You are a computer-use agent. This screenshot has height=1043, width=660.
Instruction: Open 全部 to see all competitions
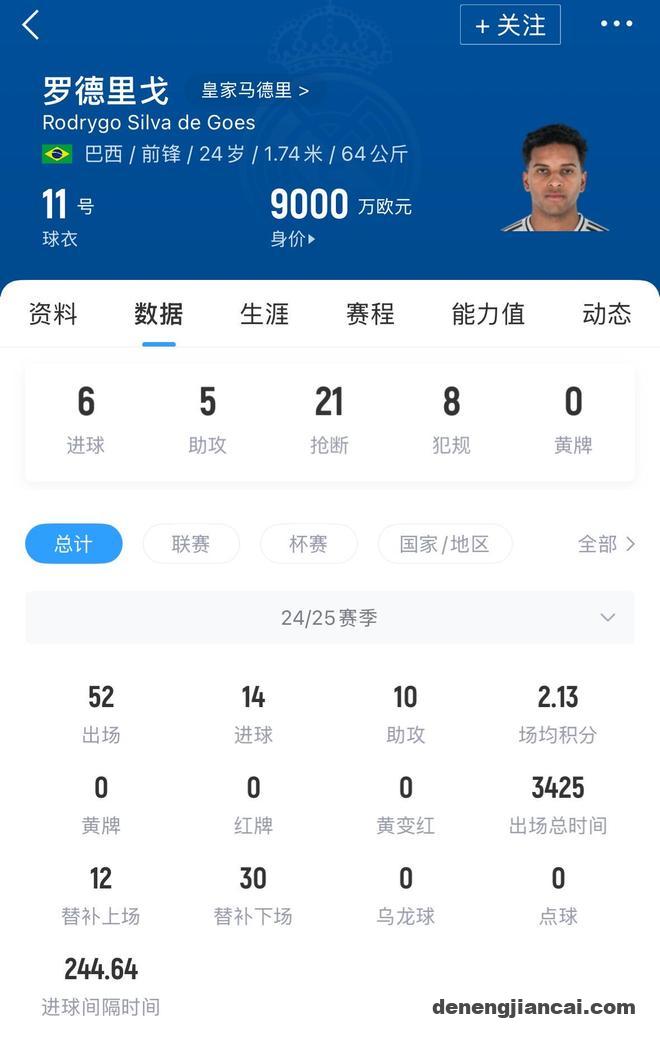pos(606,544)
